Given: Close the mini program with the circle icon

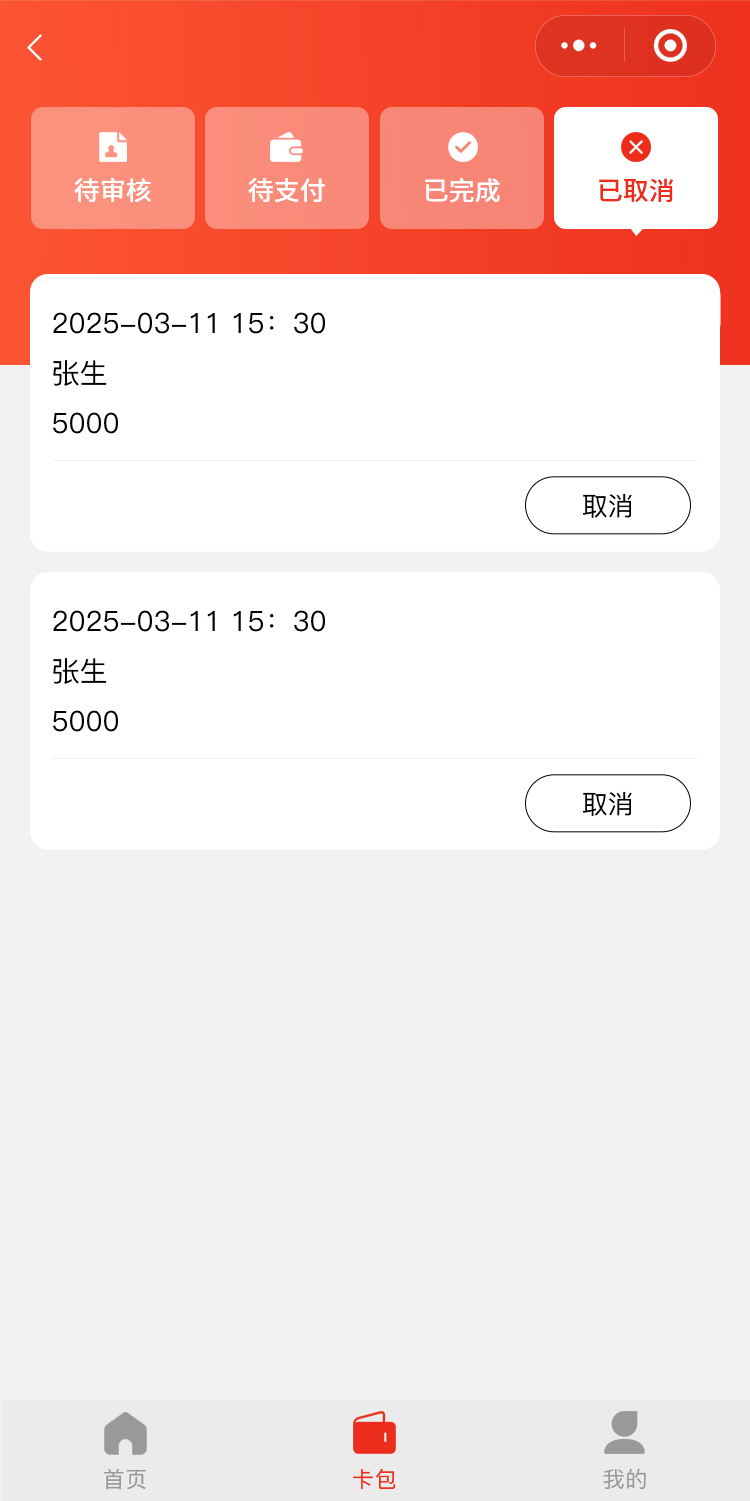Looking at the screenshot, I should (669, 46).
